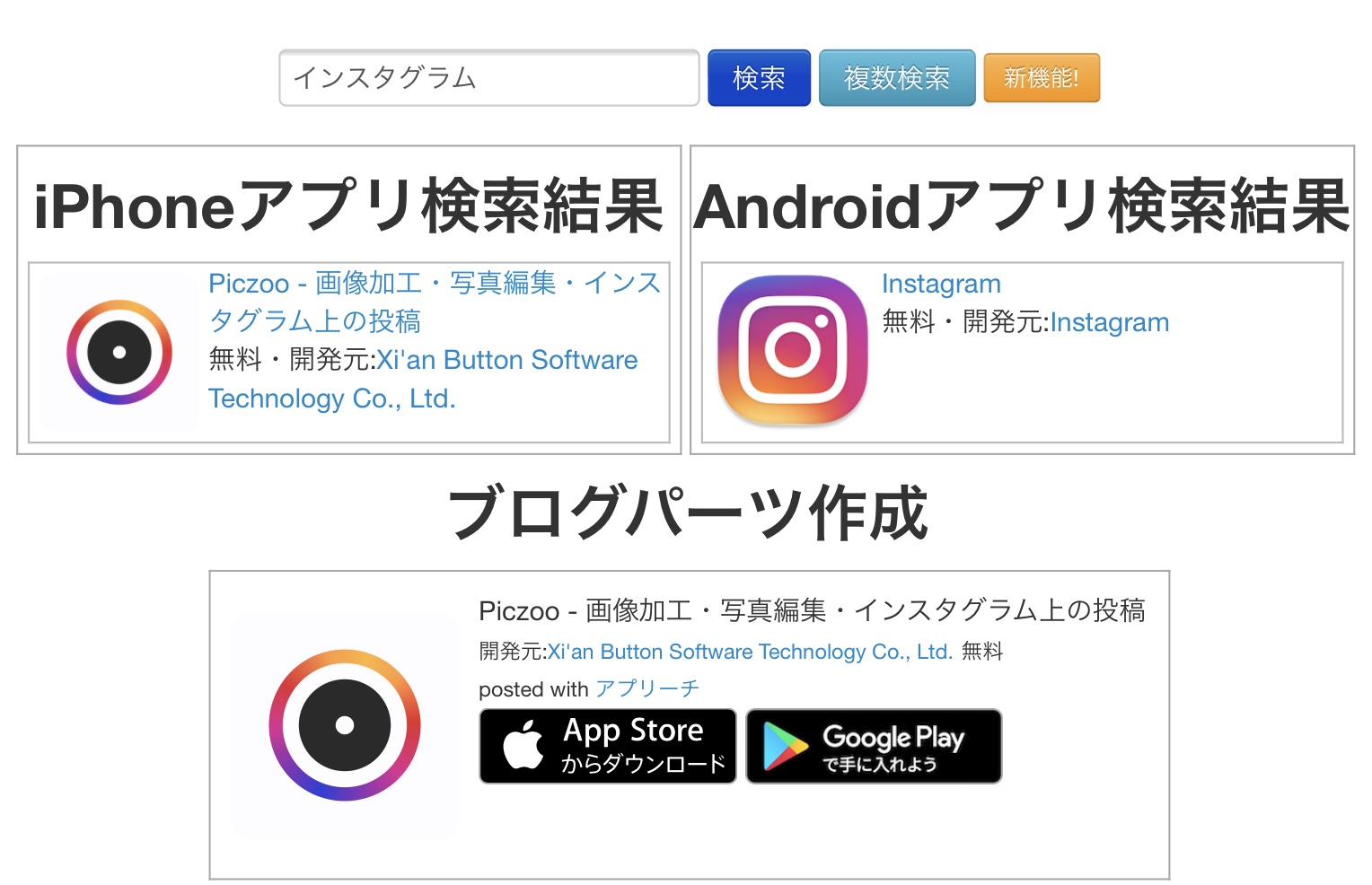1372x885 pixels.
Task: Open 複数検索 multi-search
Action: pos(896,78)
